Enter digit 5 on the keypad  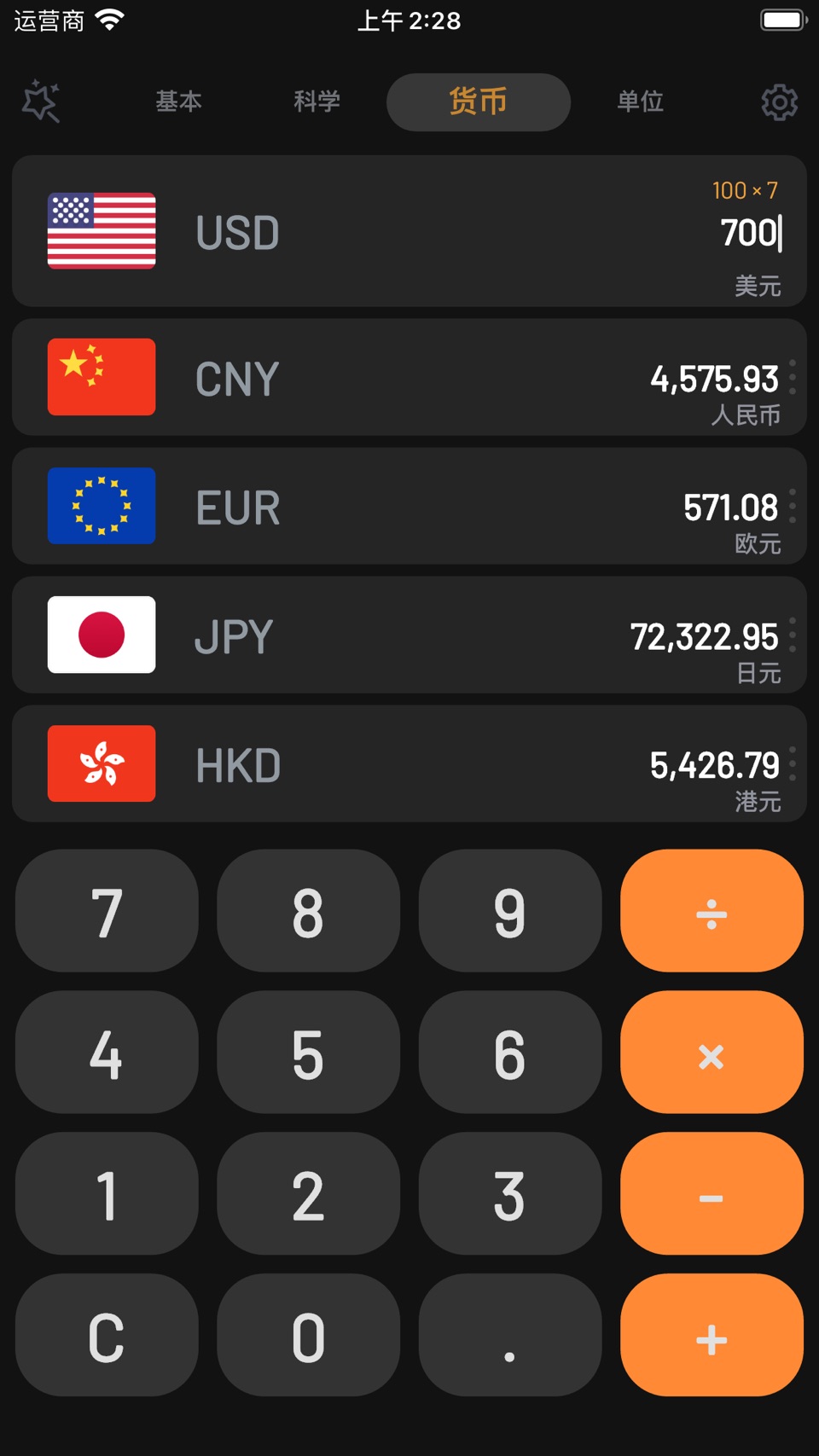click(308, 1053)
